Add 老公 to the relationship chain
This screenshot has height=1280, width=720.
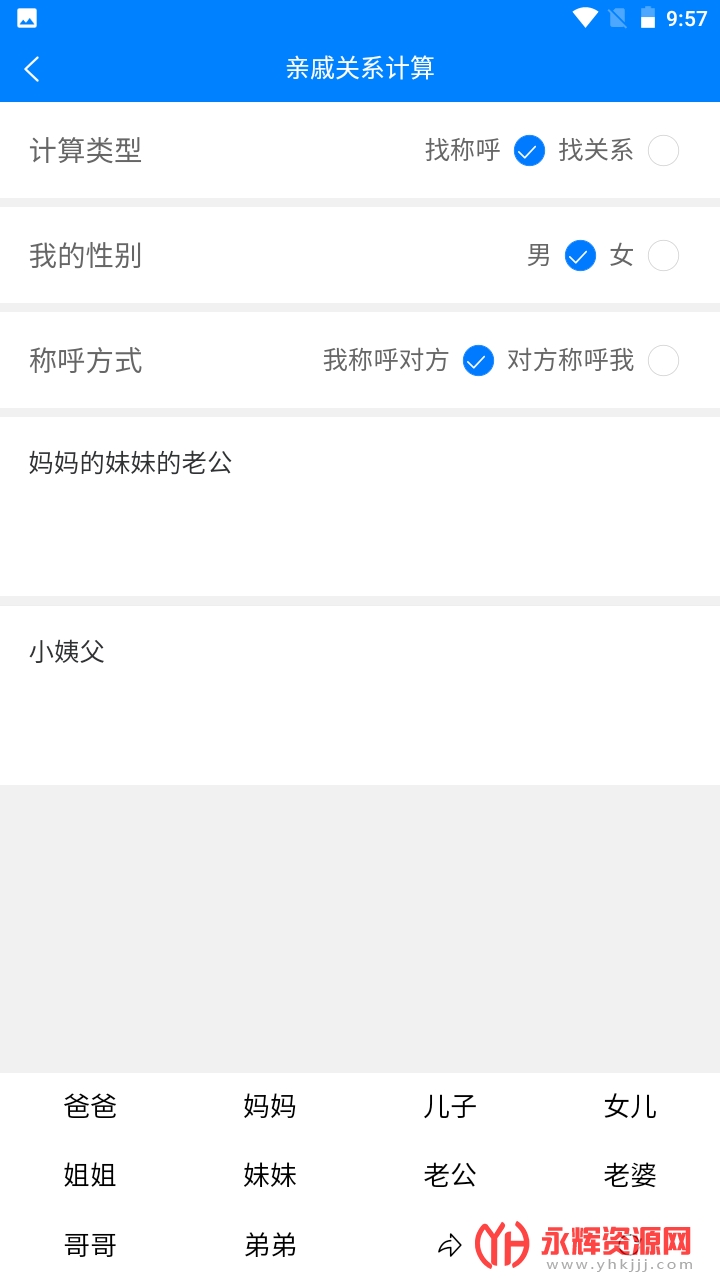[450, 1175]
